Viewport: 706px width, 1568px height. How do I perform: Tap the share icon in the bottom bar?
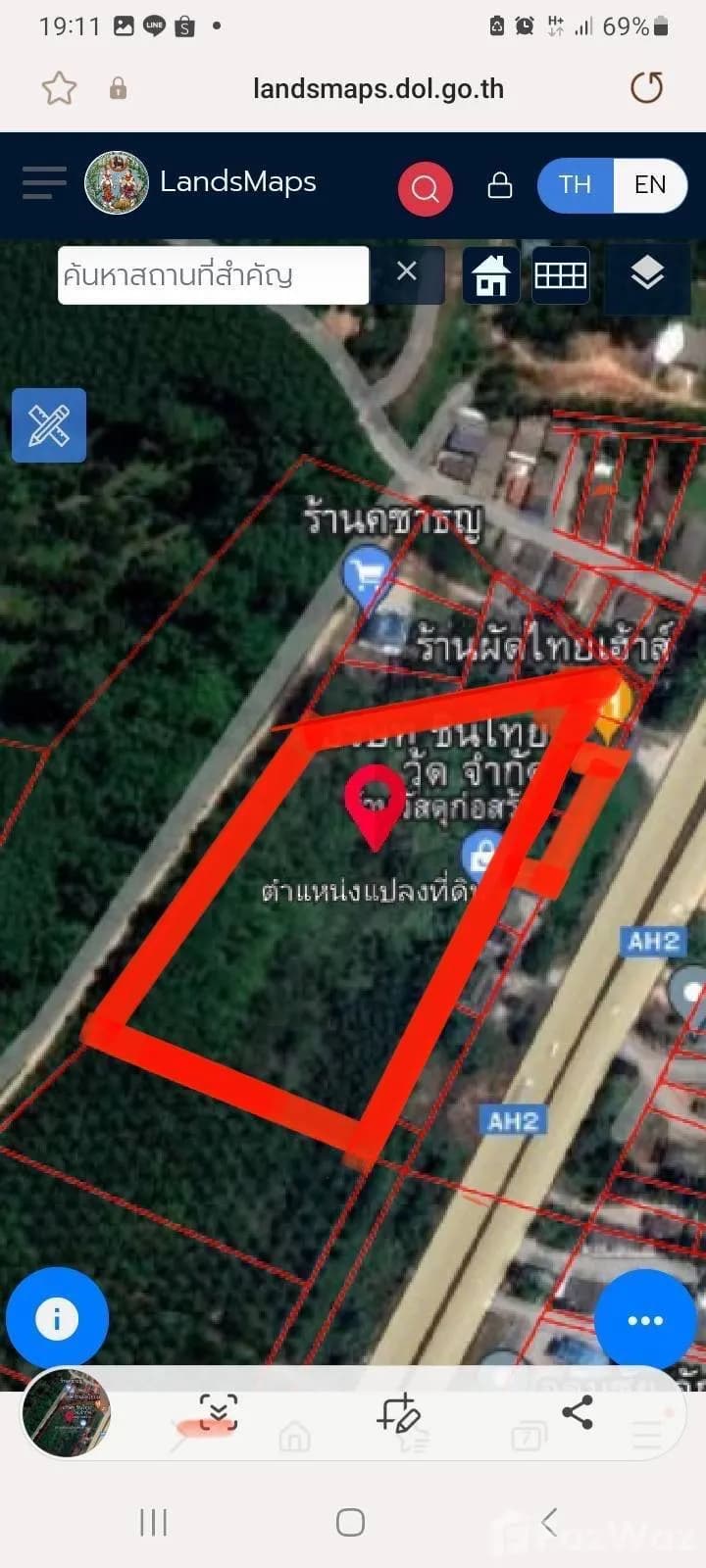tap(579, 1411)
